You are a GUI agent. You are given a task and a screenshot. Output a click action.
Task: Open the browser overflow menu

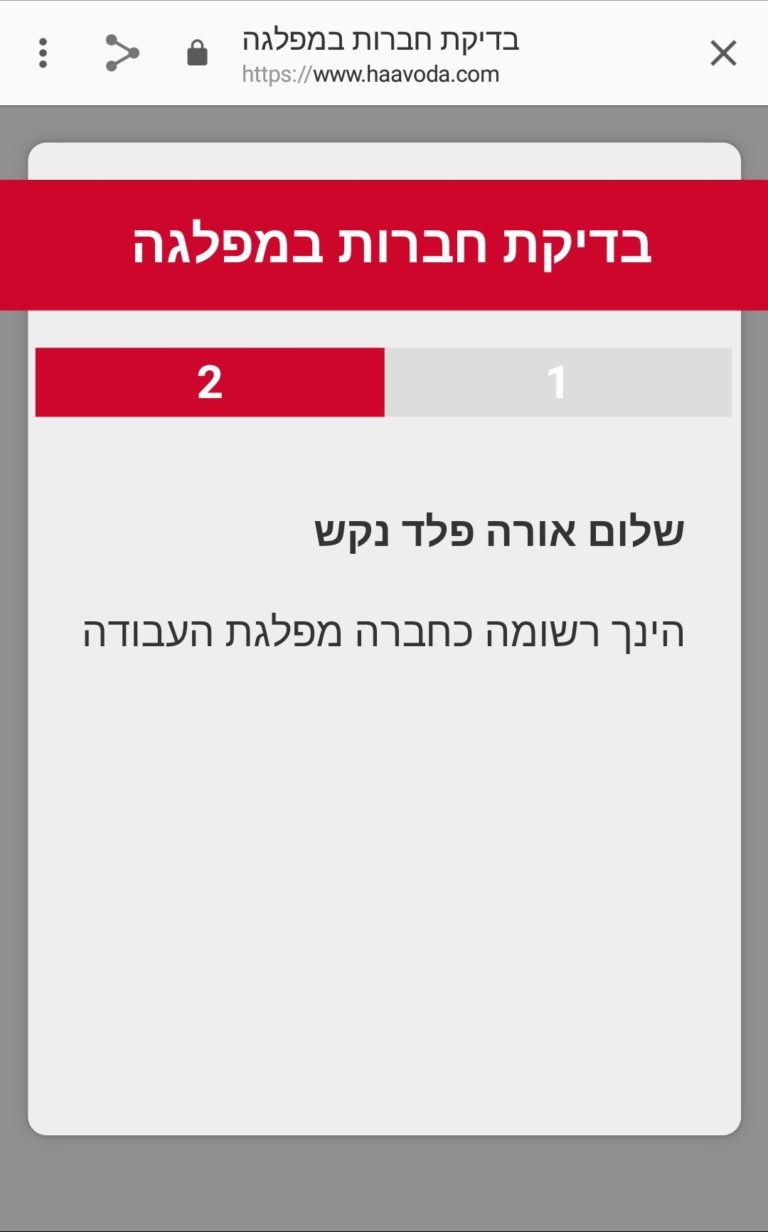pos(42,53)
